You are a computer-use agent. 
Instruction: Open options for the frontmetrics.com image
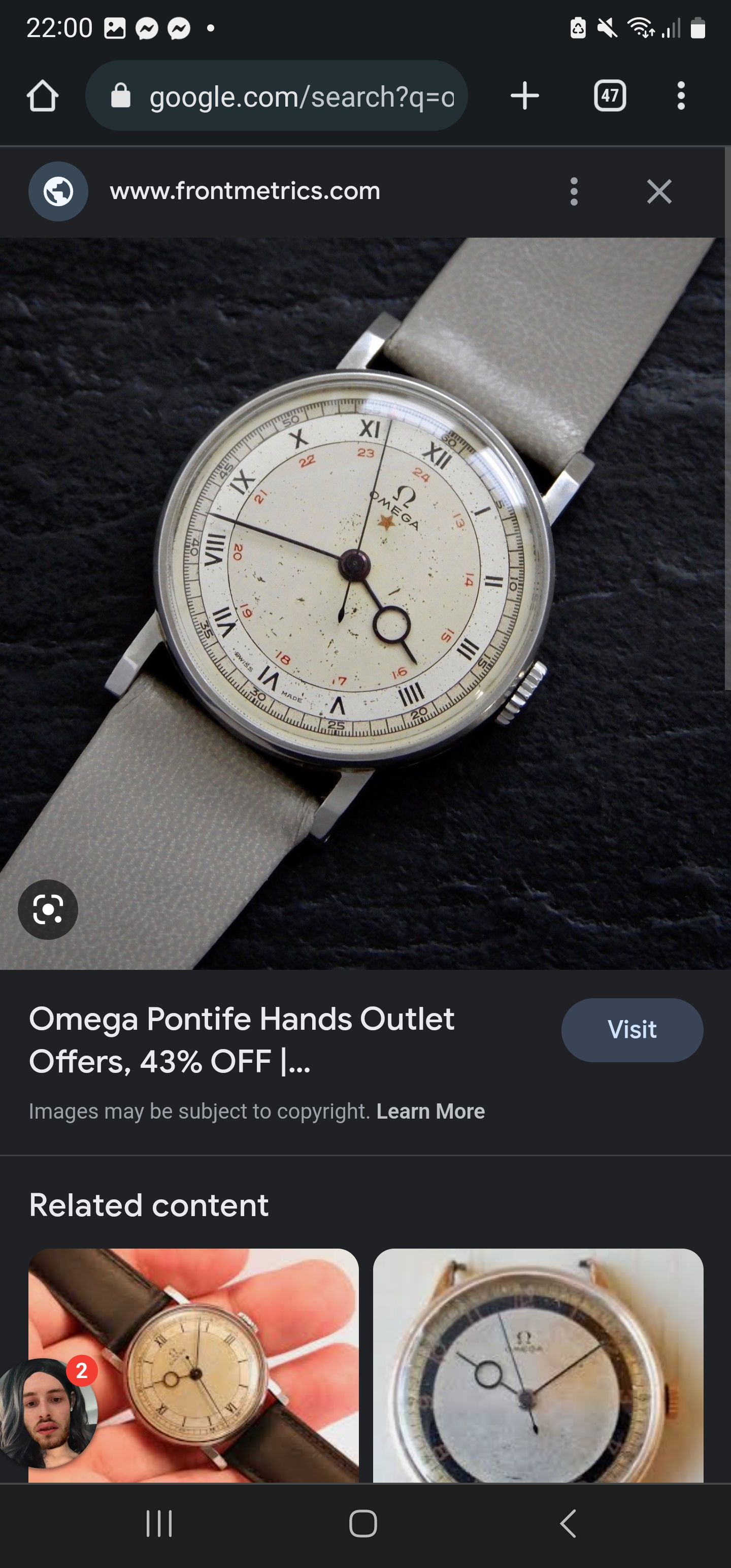(573, 192)
